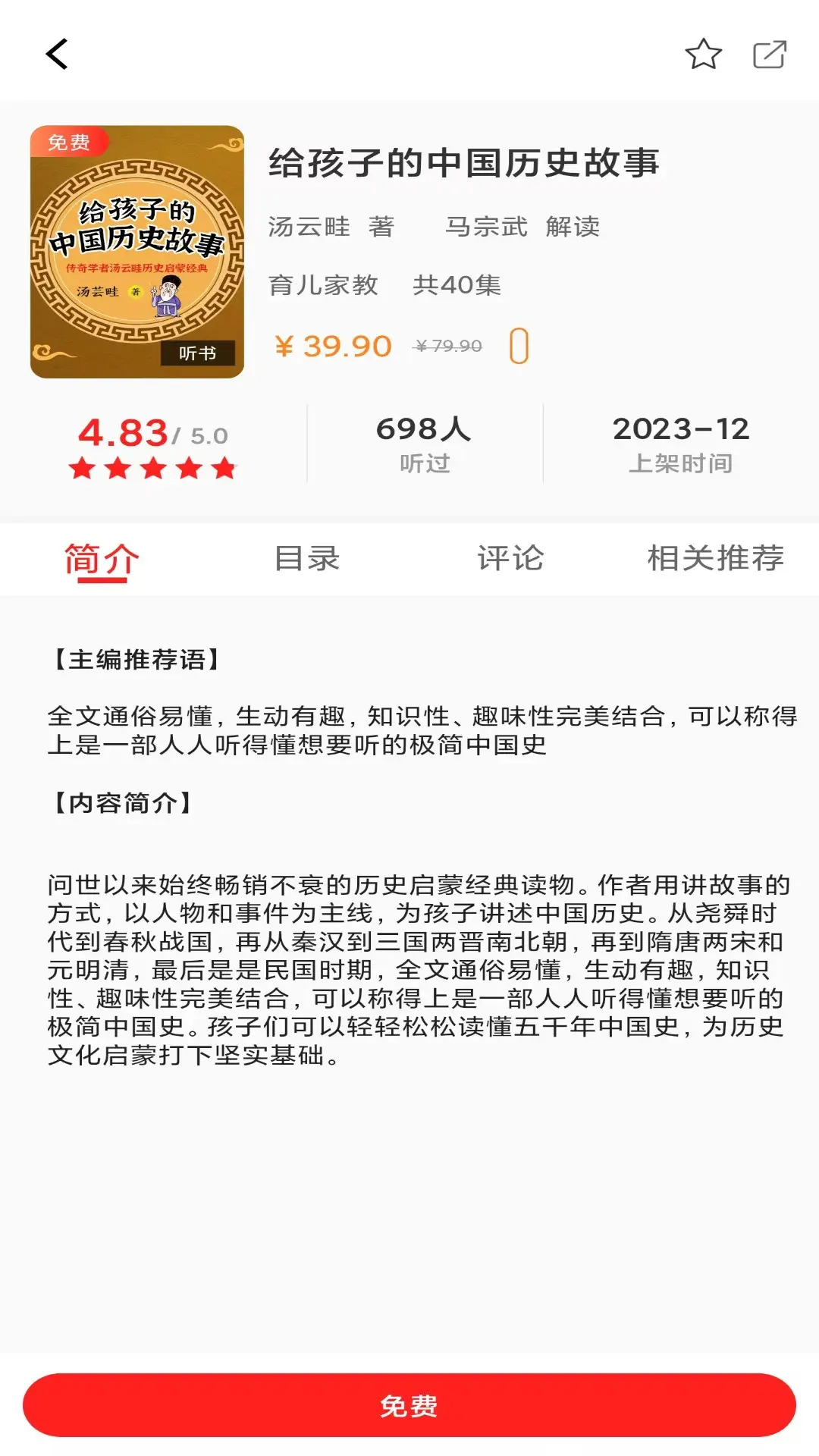This screenshot has width=819, height=1456.
Task: Tap author name 汤云畦
Action: pyautogui.click(x=309, y=227)
